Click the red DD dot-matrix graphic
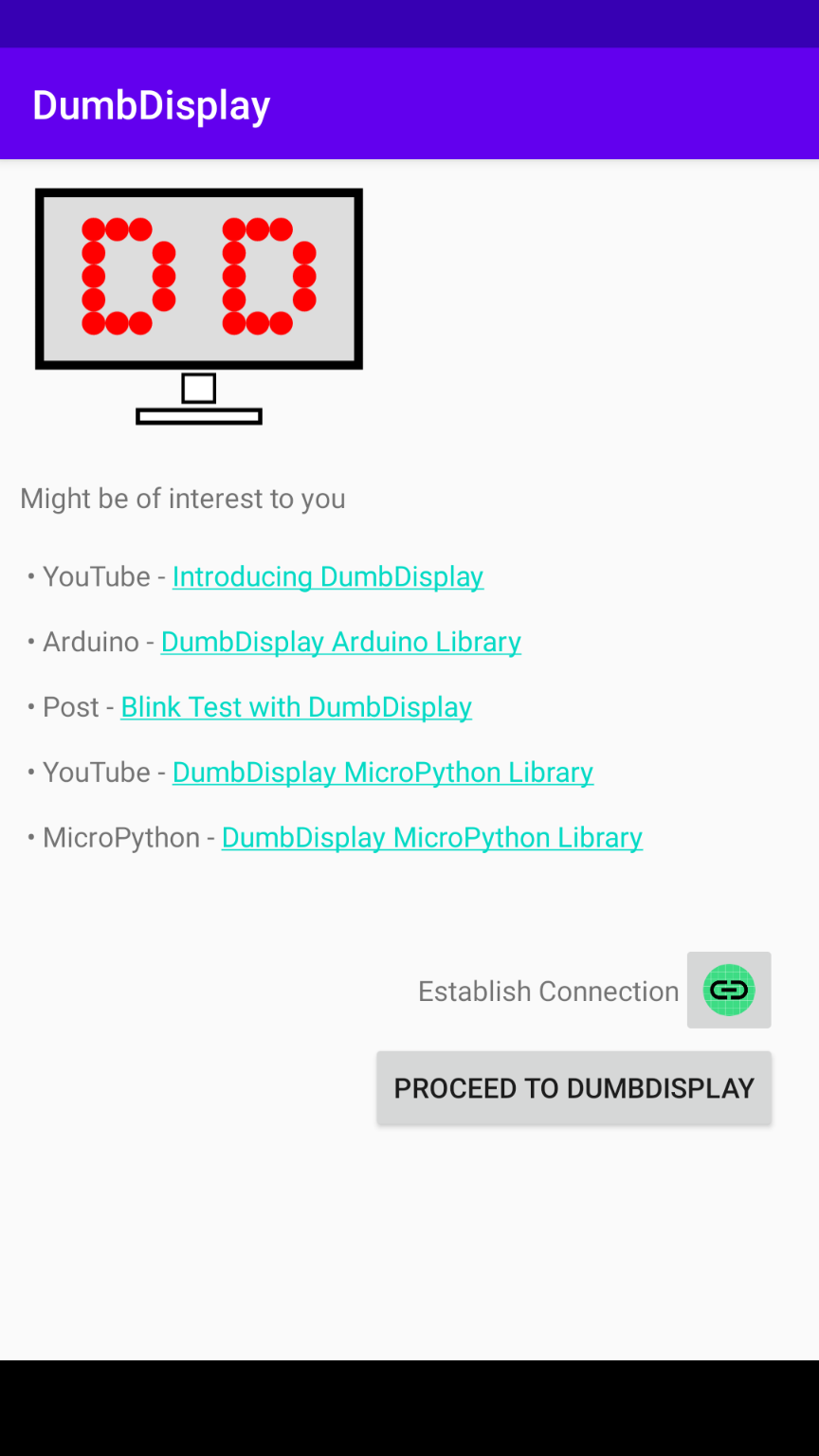This screenshot has height=1456, width=819. pos(198,275)
